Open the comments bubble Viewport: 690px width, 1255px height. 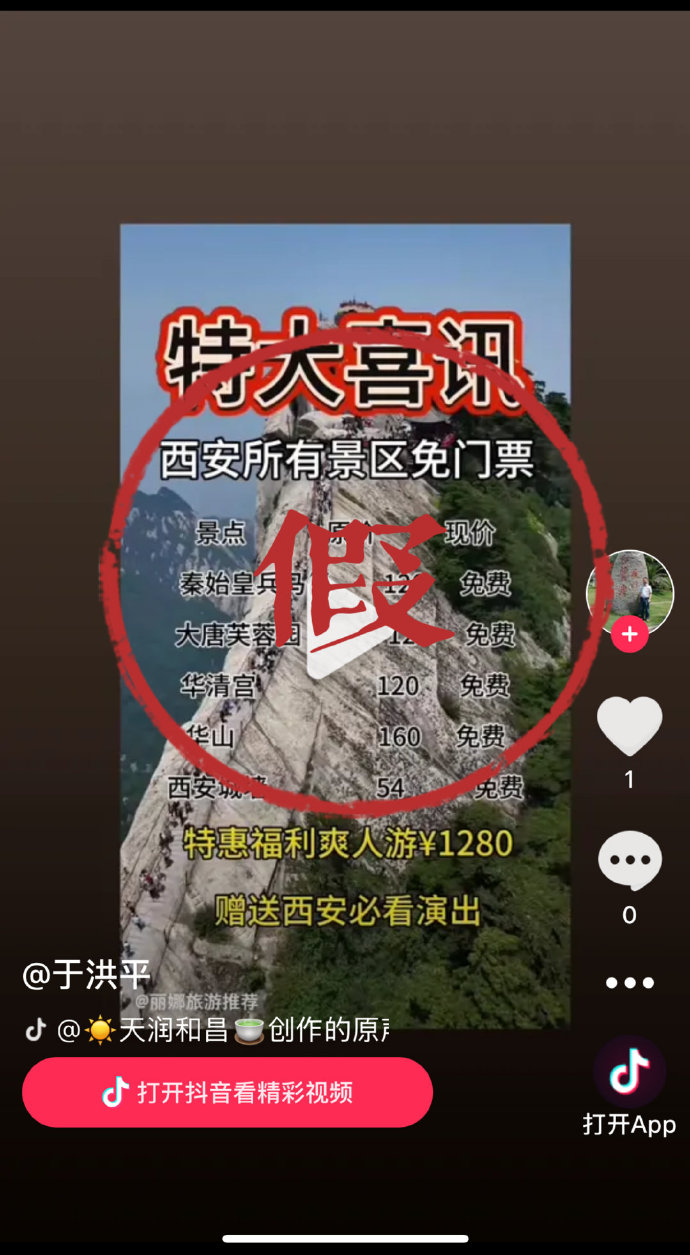[x=629, y=860]
